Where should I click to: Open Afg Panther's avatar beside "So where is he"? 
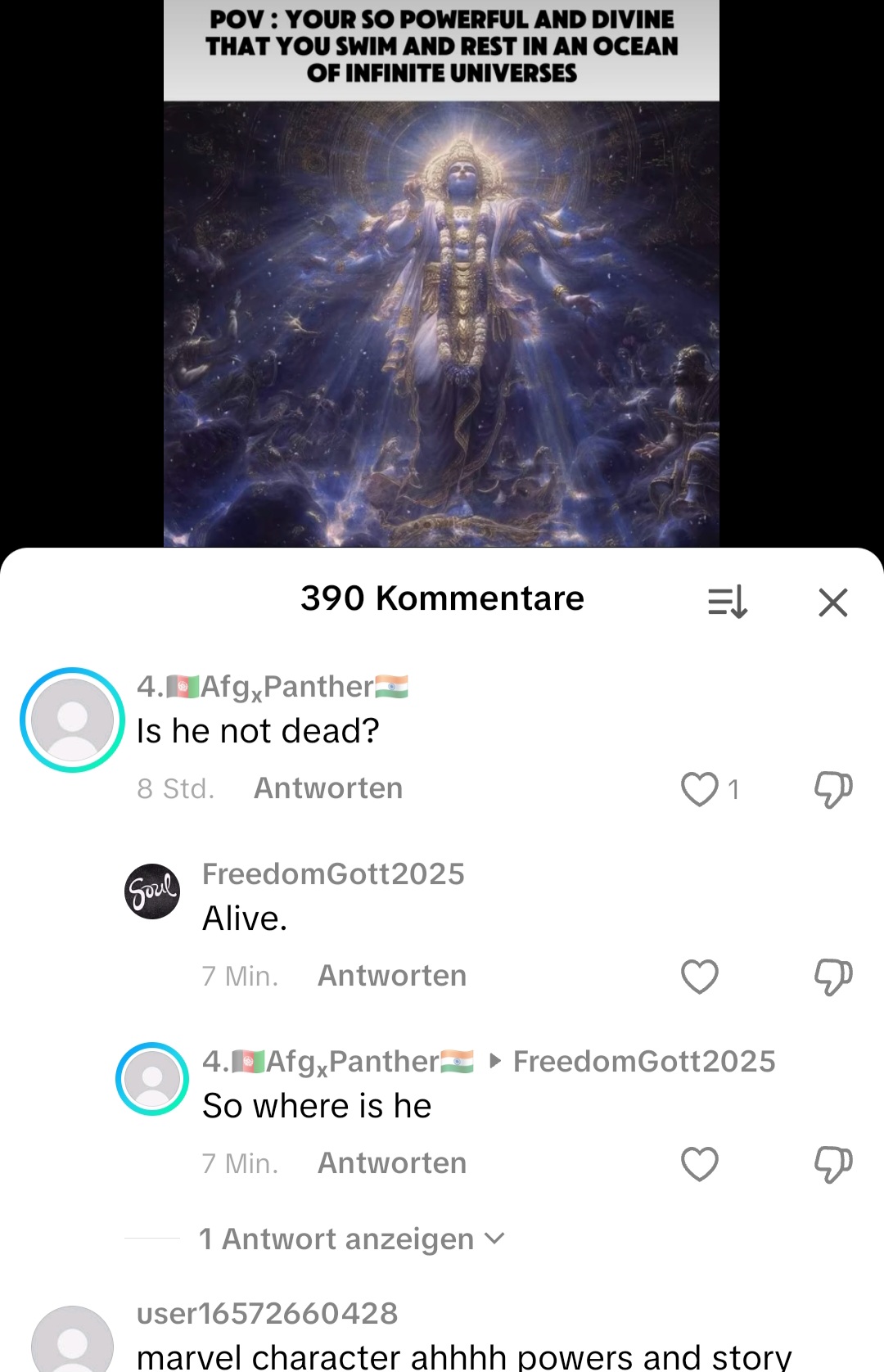tap(152, 1079)
